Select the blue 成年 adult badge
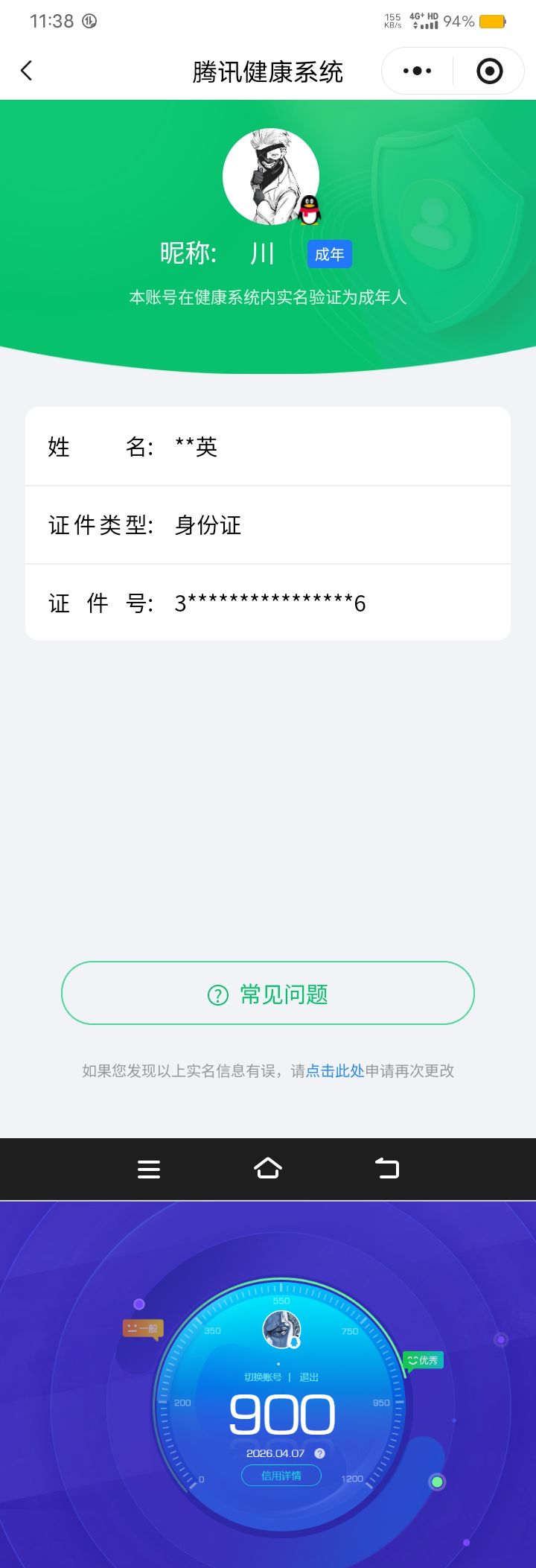Viewport: 536px width, 1568px height. click(328, 254)
